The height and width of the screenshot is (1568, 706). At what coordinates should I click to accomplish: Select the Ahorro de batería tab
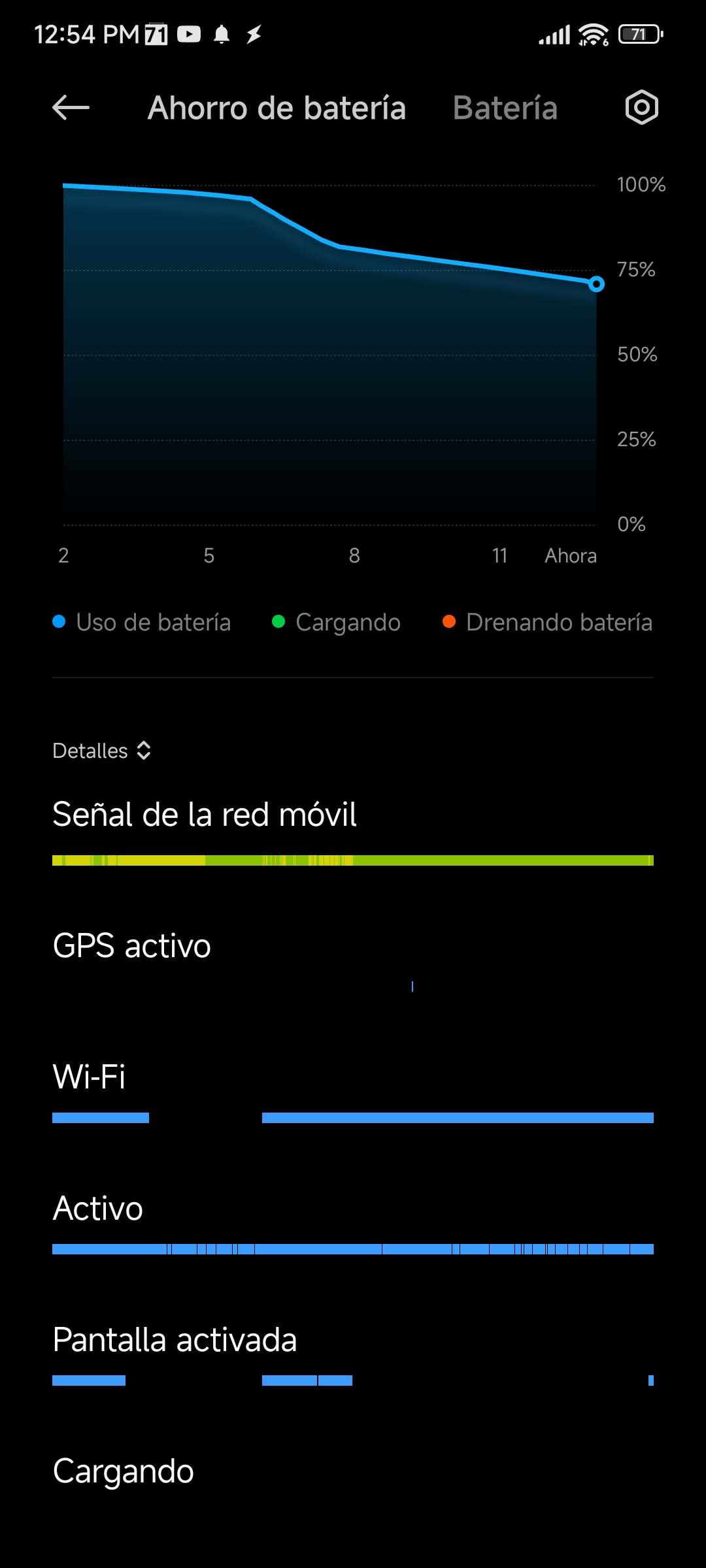[x=277, y=108]
